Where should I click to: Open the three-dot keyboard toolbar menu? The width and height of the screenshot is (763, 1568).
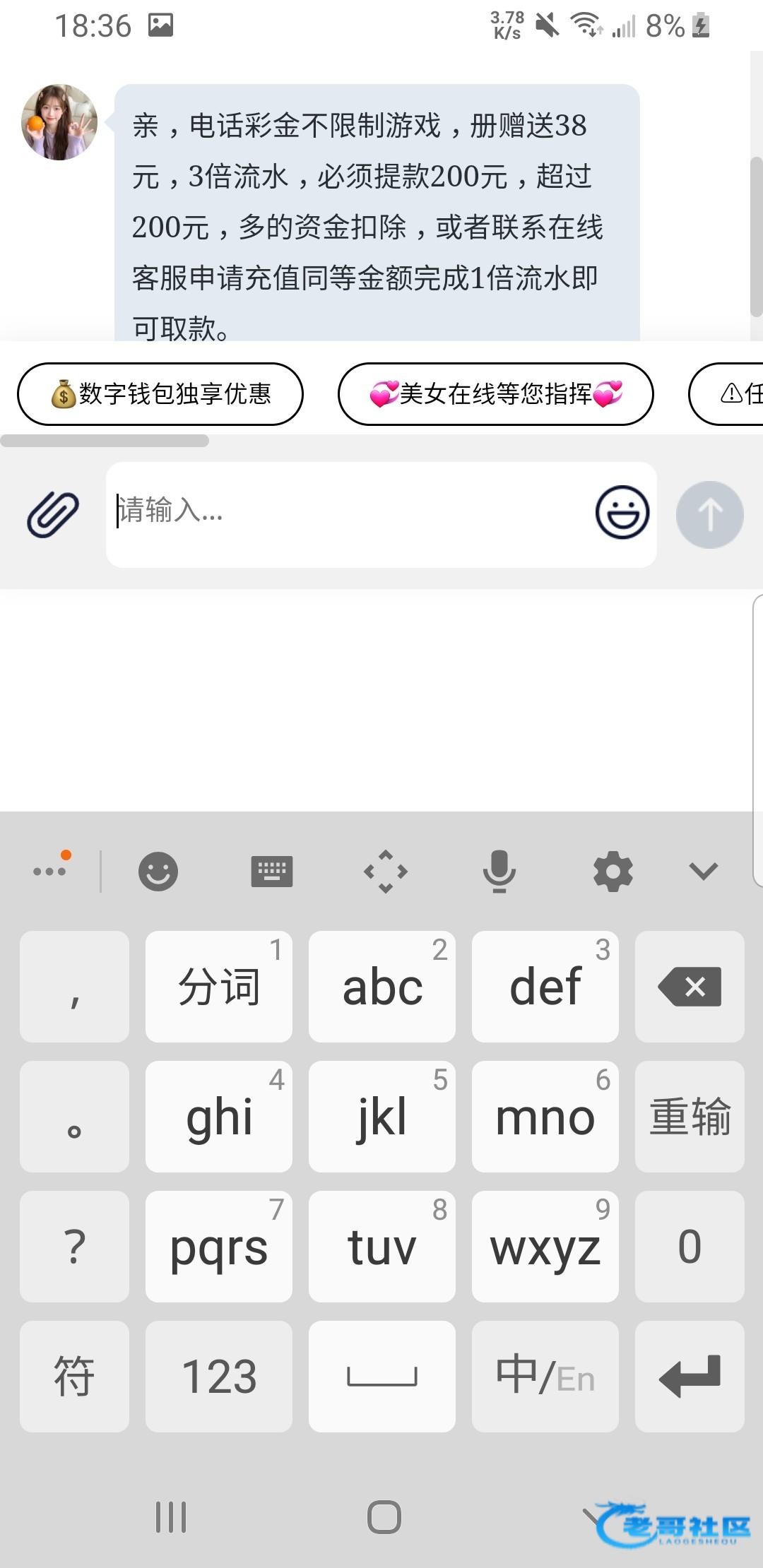(51, 870)
